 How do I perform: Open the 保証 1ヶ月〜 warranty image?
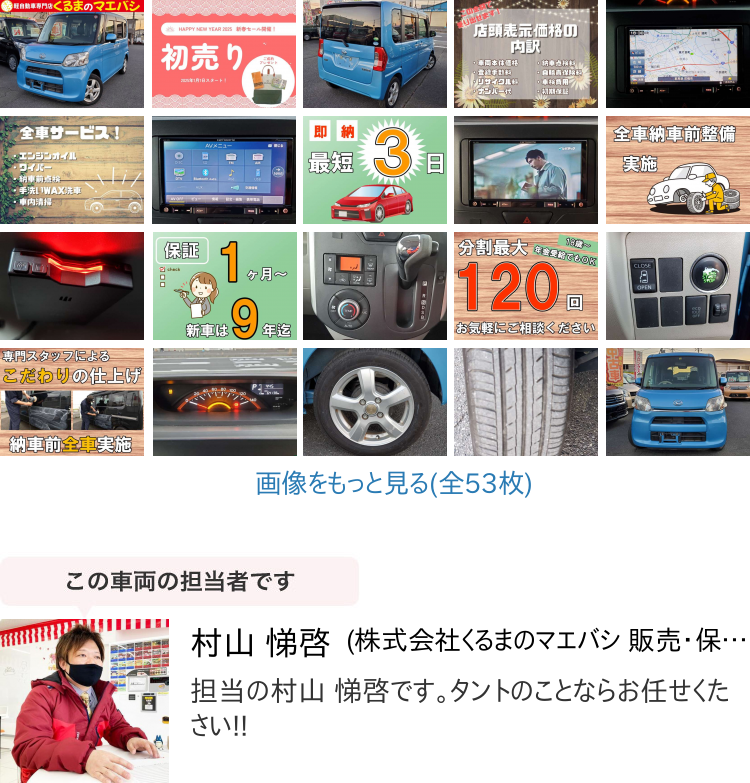(224, 286)
